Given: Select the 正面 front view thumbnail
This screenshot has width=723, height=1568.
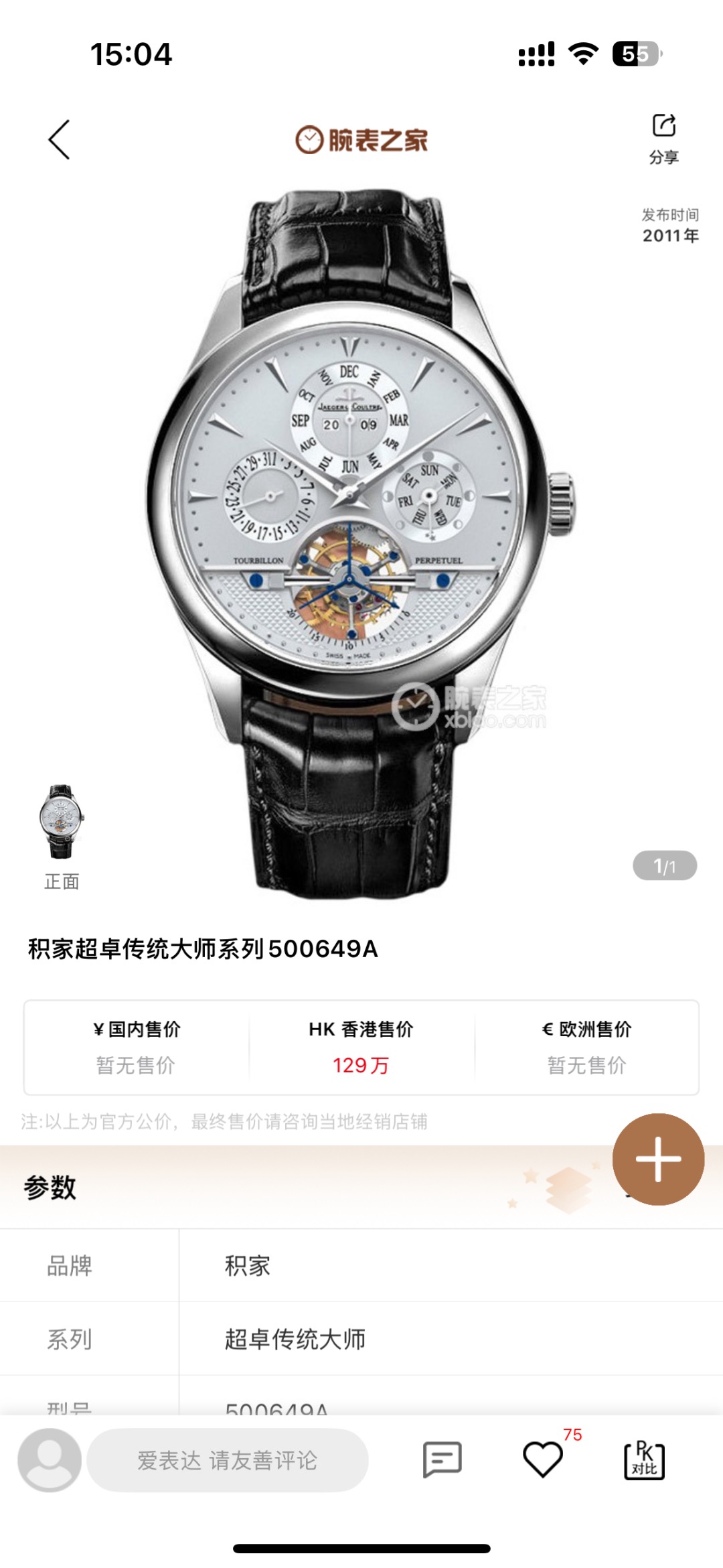Looking at the screenshot, I should 62,823.
